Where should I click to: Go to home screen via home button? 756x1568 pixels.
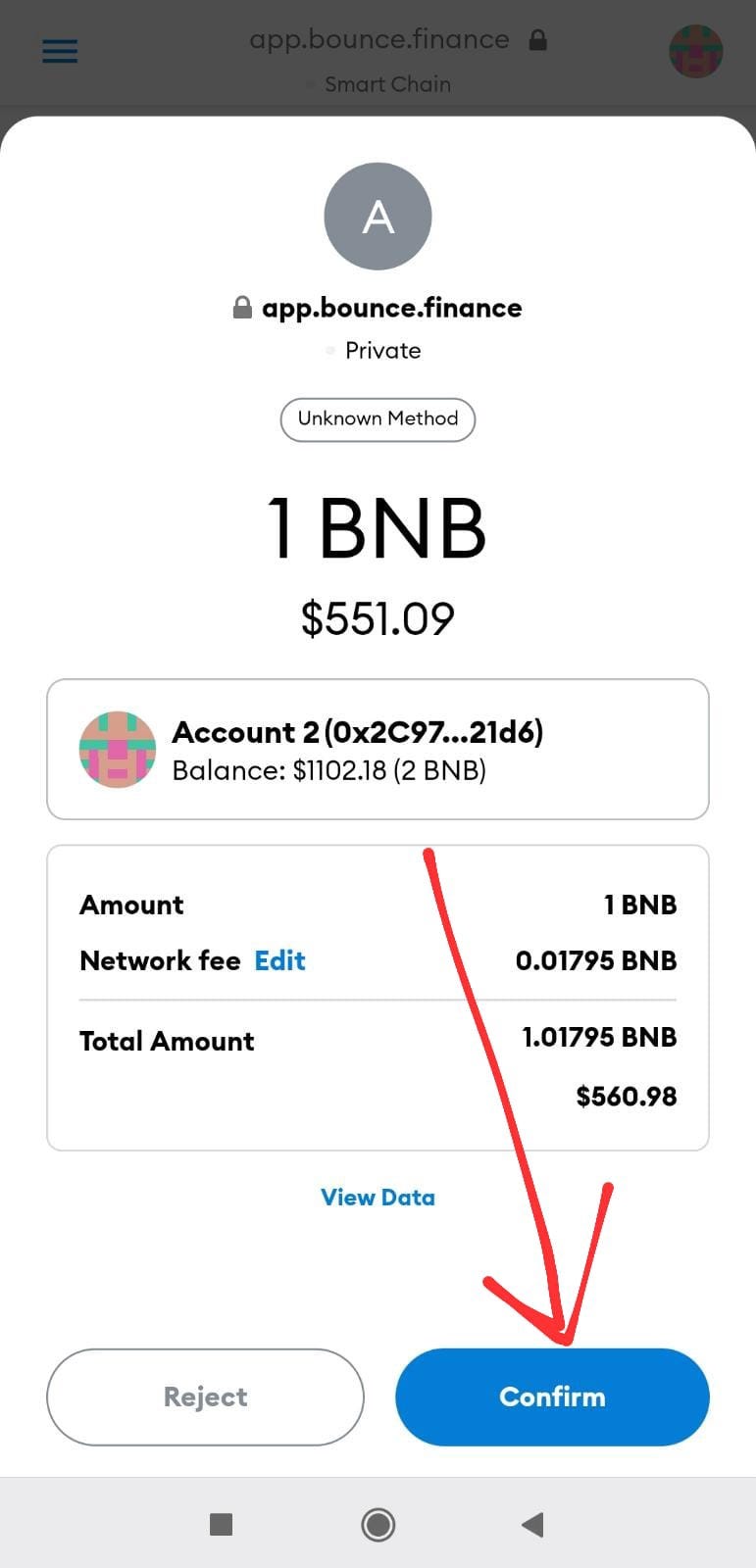pyautogui.click(x=378, y=1524)
